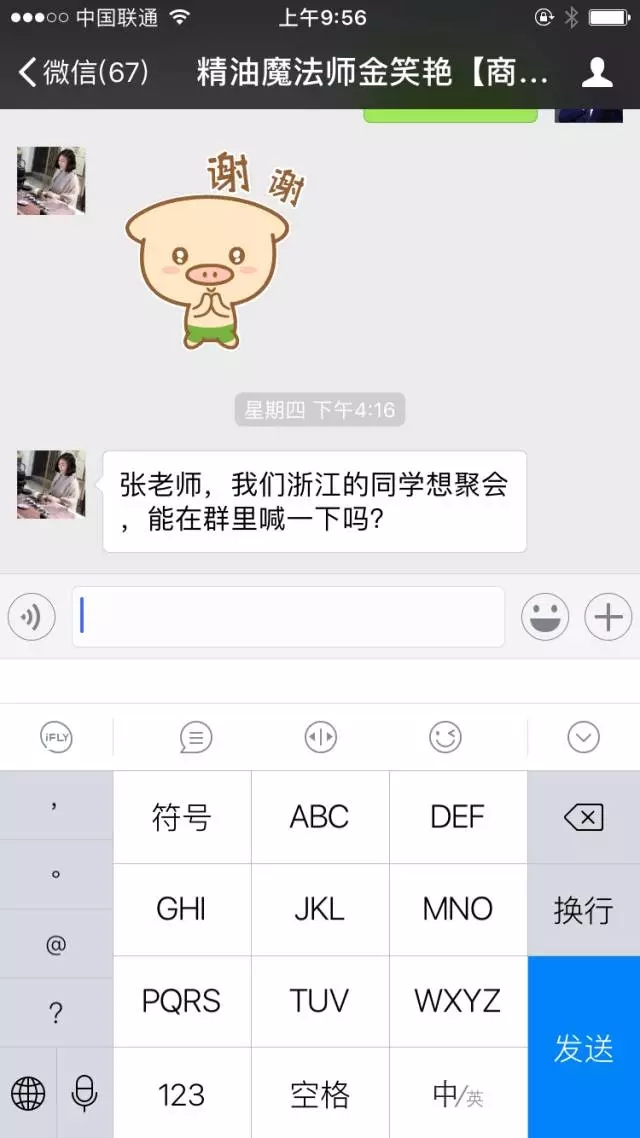
Task: Open the chat profile info icon
Action: [597, 73]
